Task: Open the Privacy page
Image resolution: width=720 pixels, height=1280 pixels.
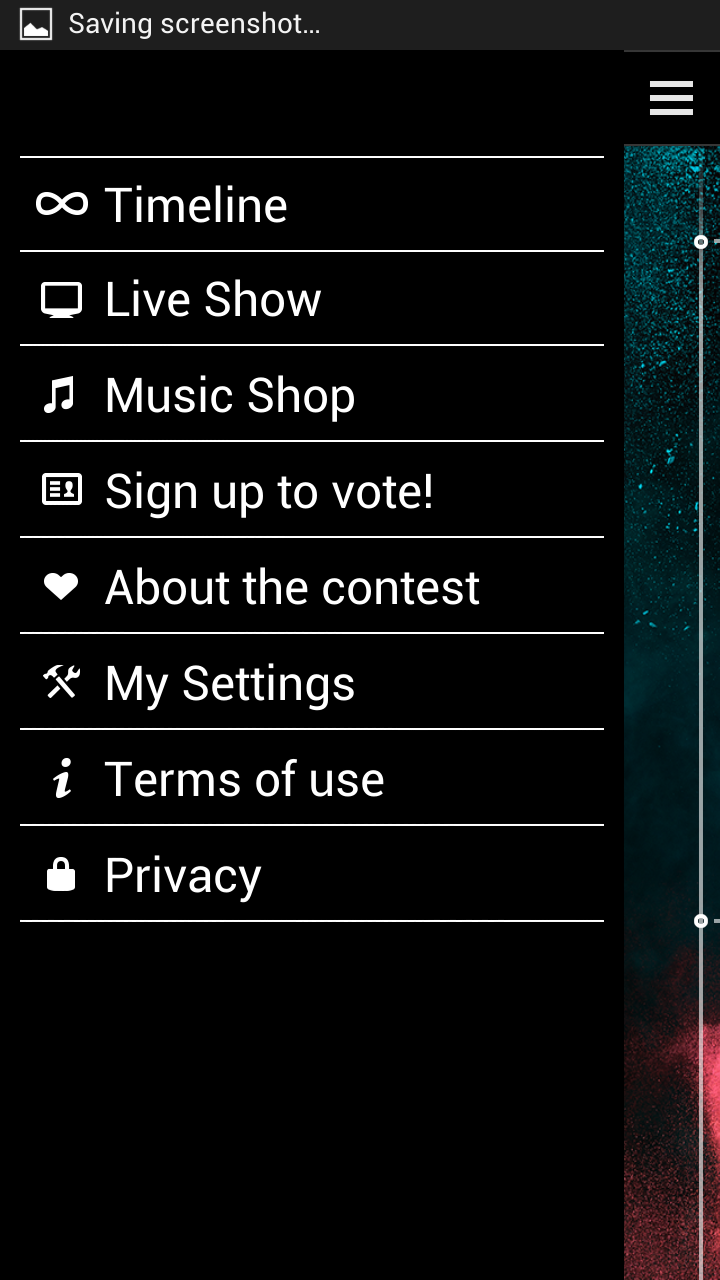Action: coord(182,874)
